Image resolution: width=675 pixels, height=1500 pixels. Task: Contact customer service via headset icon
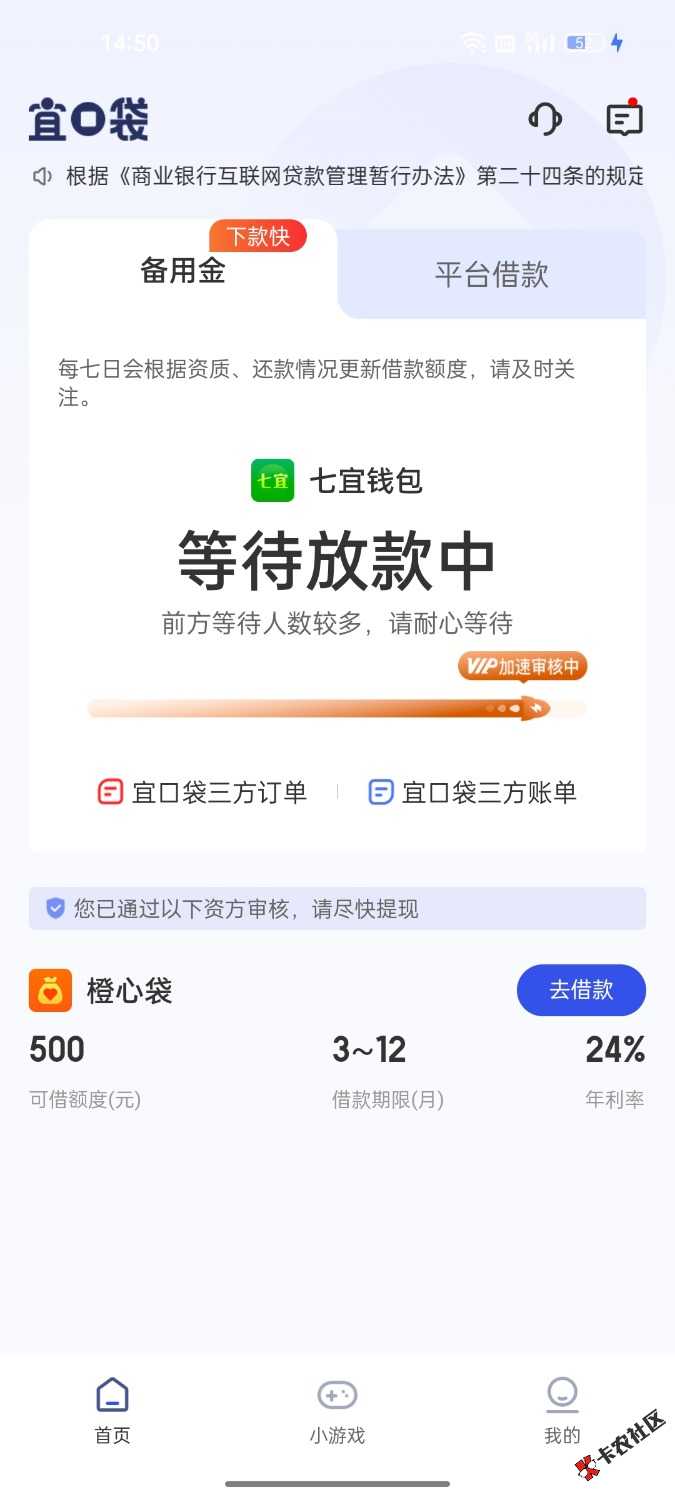coord(545,120)
